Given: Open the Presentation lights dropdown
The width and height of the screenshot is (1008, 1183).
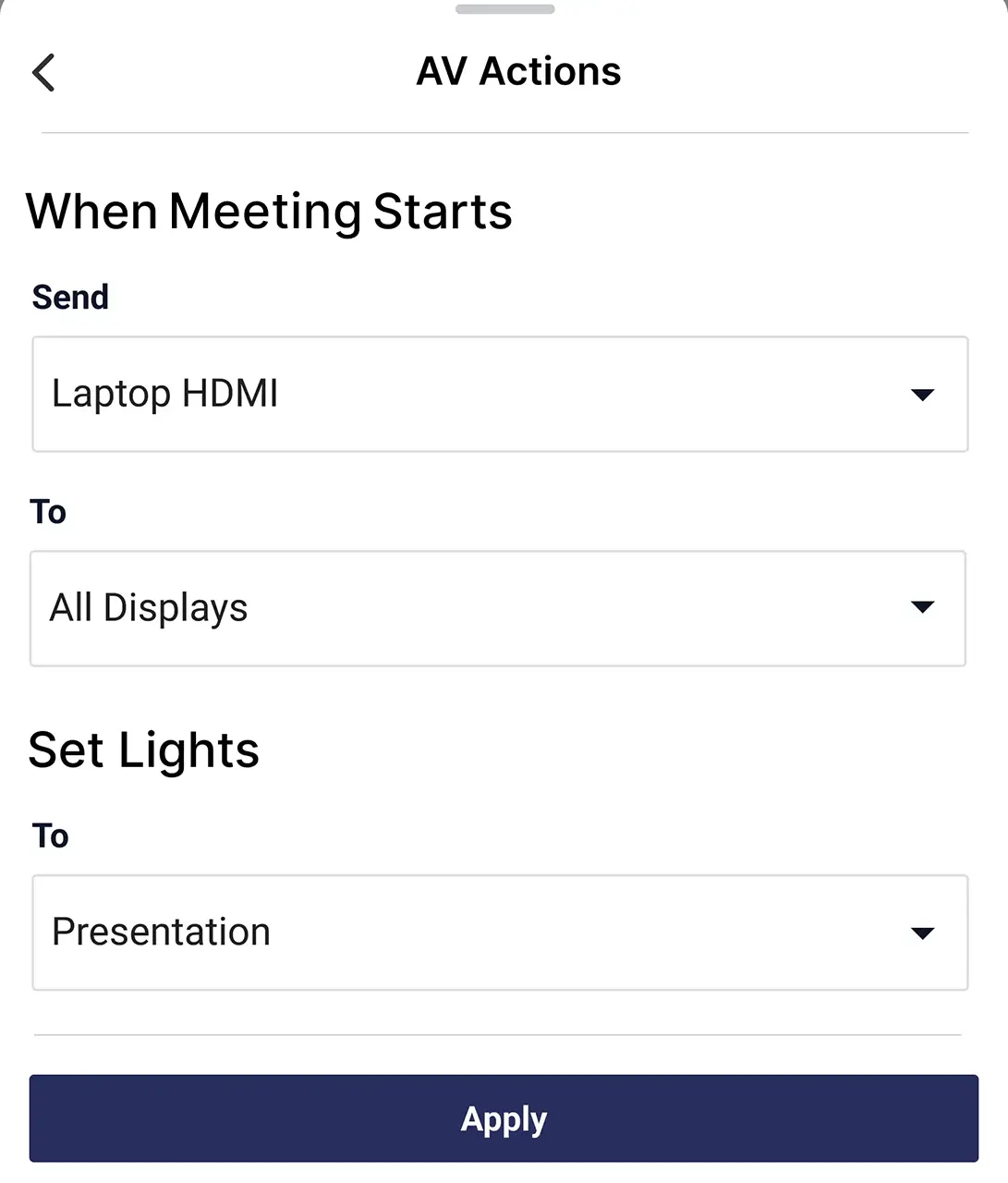Looking at the screenshot, I should coord(499,933).
